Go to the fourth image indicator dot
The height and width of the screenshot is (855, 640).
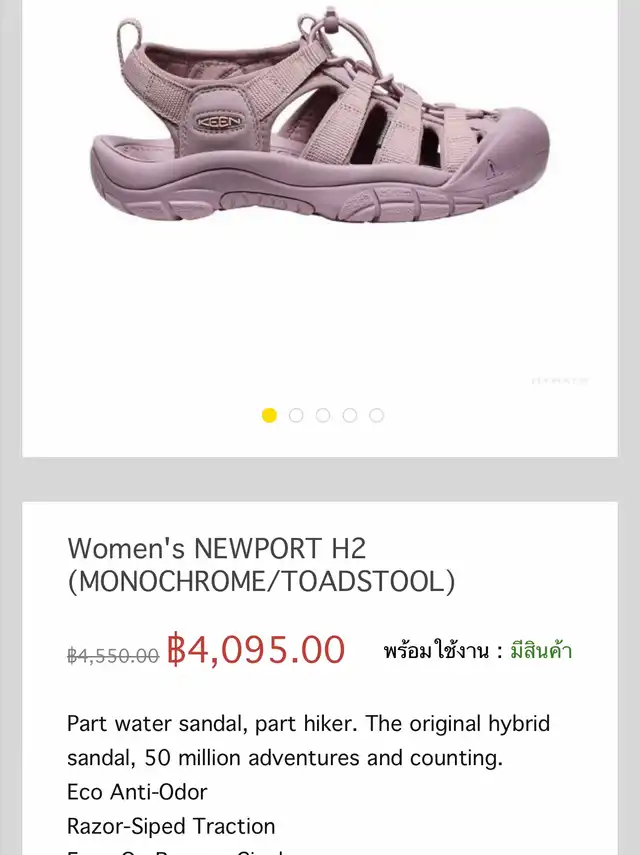tap(350, 415)
